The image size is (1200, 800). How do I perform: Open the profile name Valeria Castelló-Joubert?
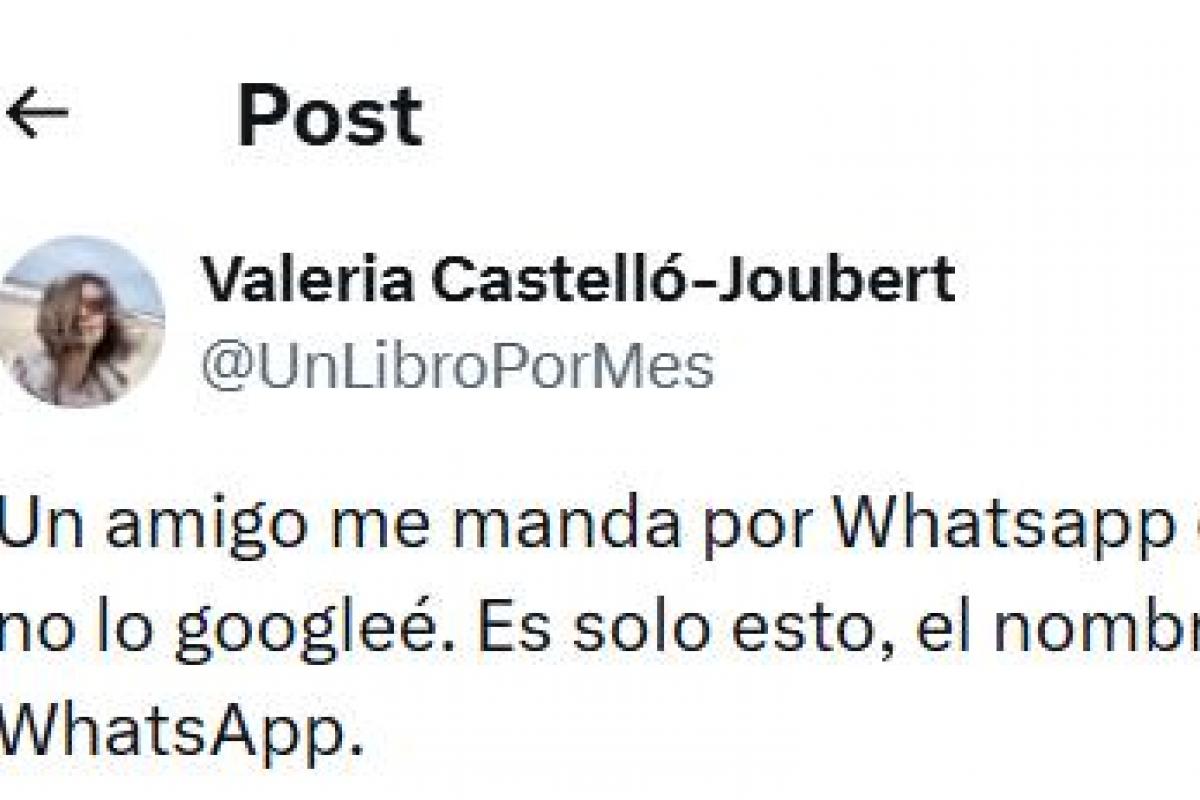pyautogui.click(x=577, y=280)
